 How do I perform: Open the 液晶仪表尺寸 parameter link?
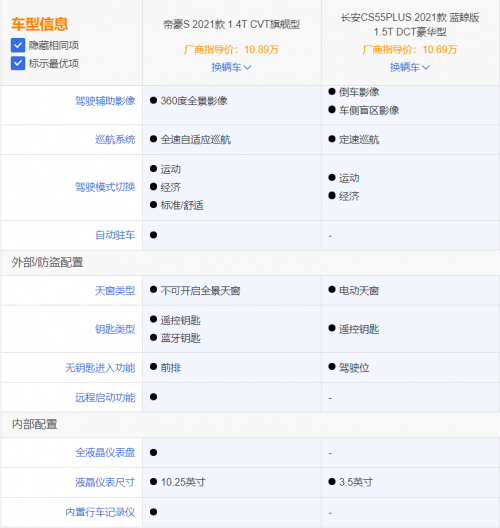[105, 482]
